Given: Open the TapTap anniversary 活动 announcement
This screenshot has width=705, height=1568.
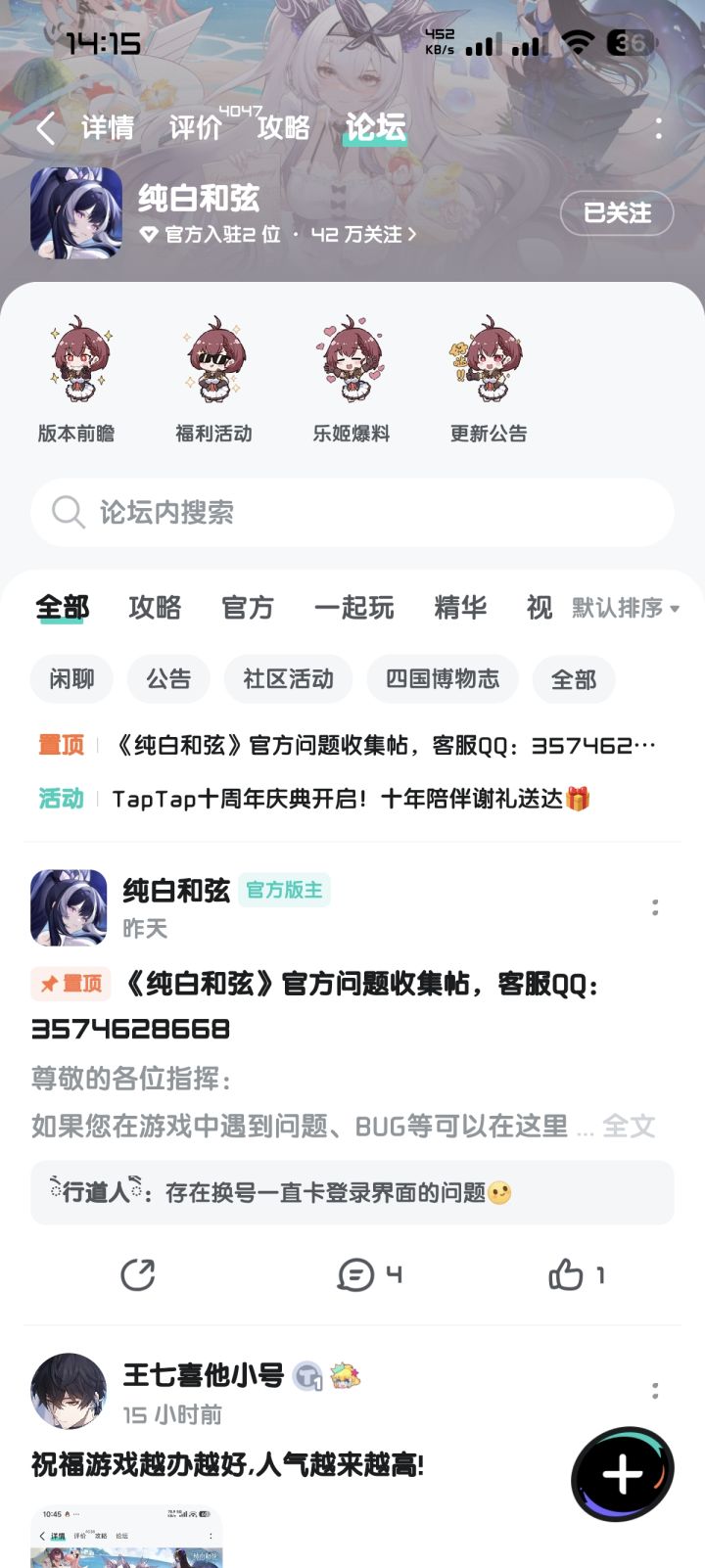Looking at the screenshot, I should pos(352,800).
